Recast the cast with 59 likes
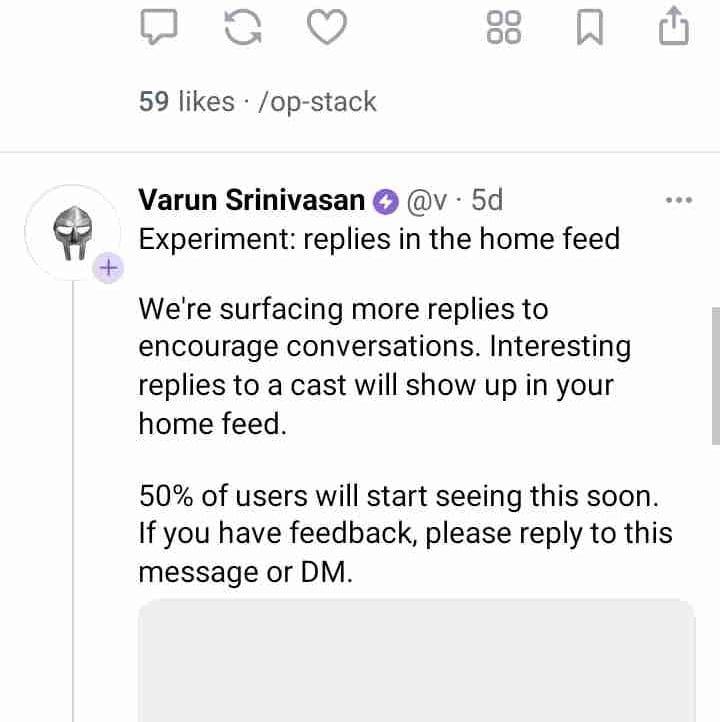720x722 pixels. [242, 26]
